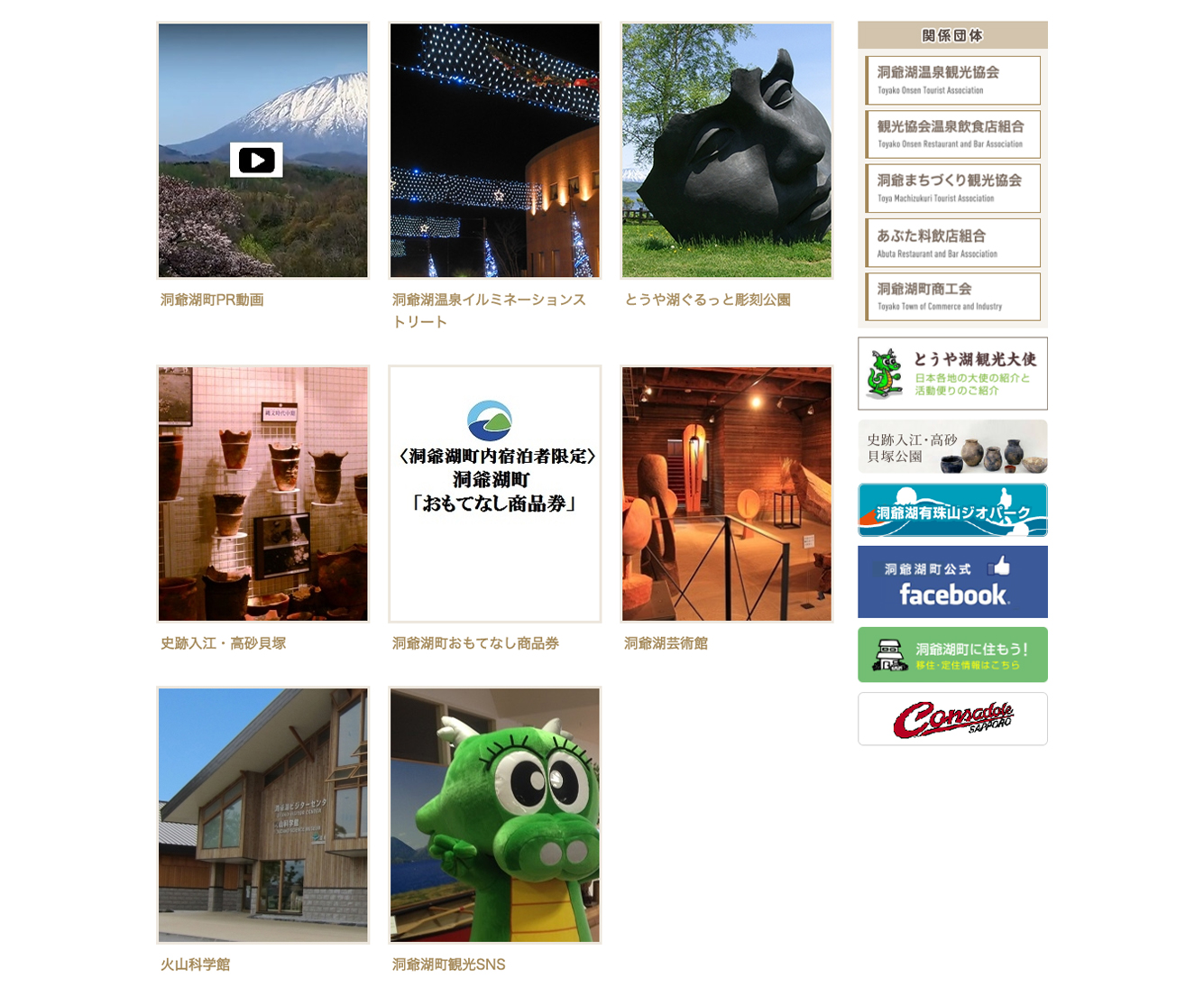The height and width of the screenshot is (988, 1204).
Task: Open 洞爺湖芸術館 tile
Action: click(726, 494)
